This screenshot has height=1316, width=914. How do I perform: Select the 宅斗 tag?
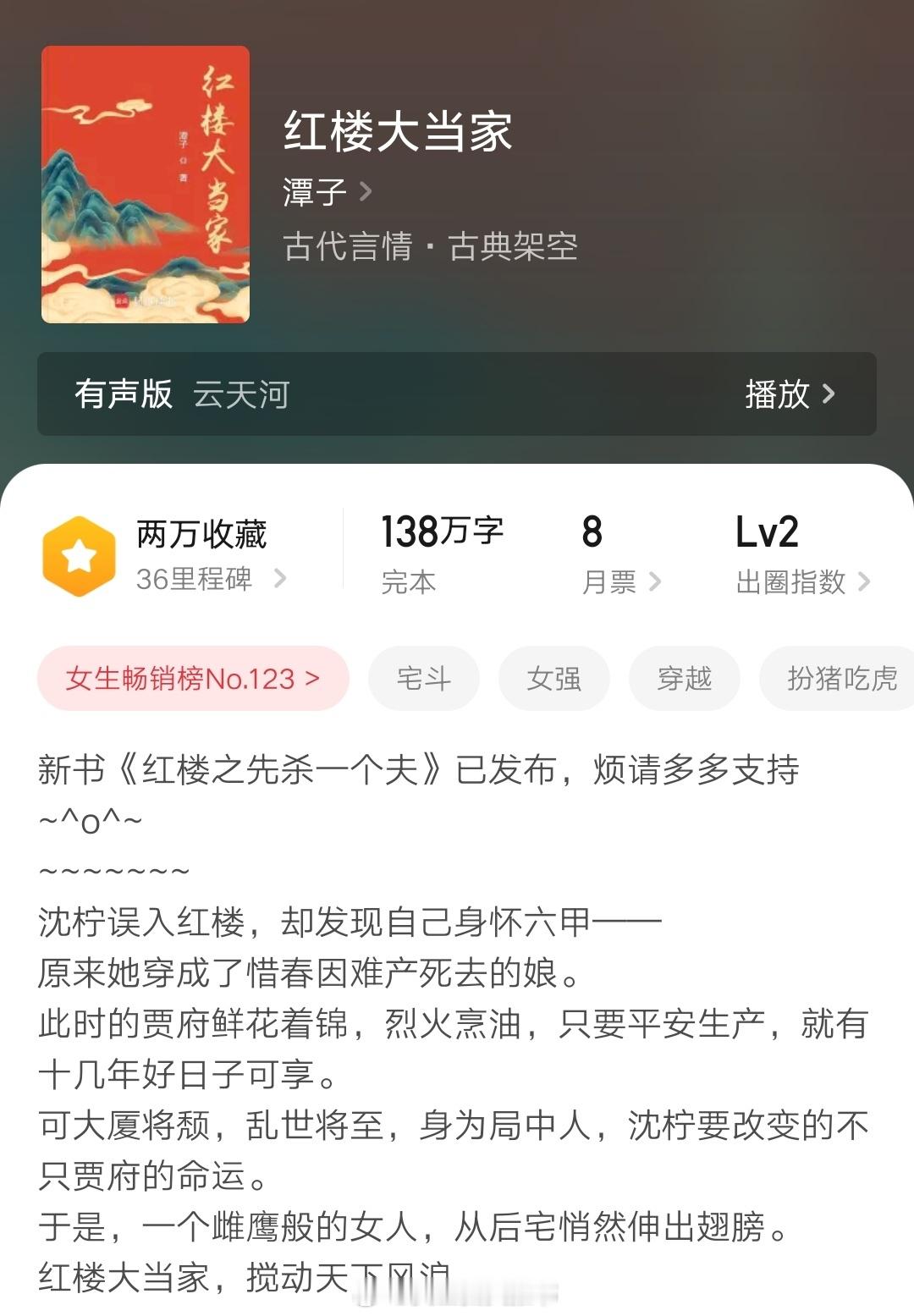pyautogui.click(x=423, y=678)
